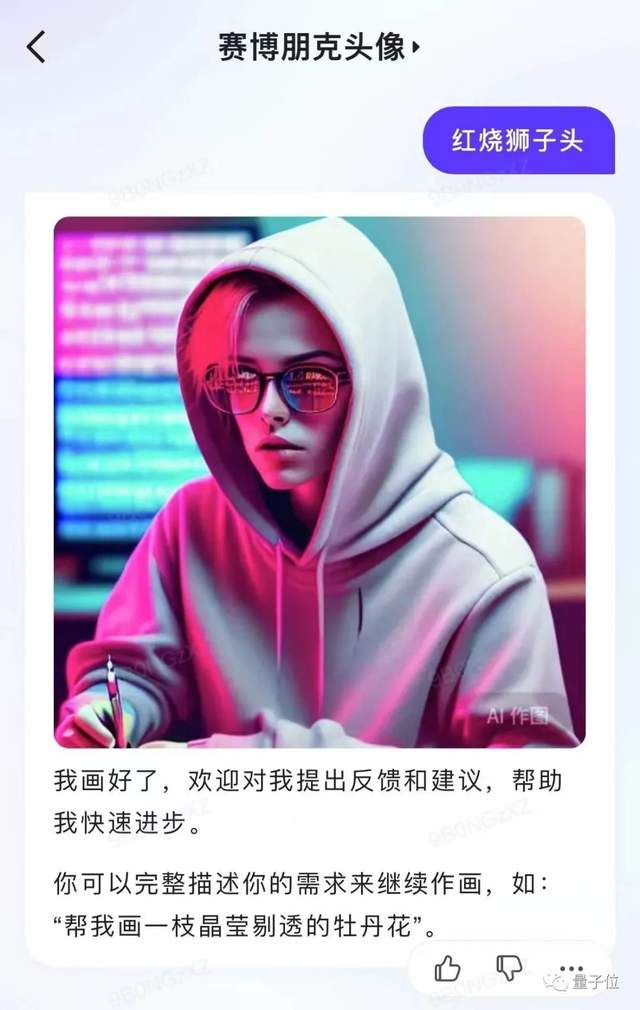
Task: Open the three-dot more options menu
Action: click(571, 968)
